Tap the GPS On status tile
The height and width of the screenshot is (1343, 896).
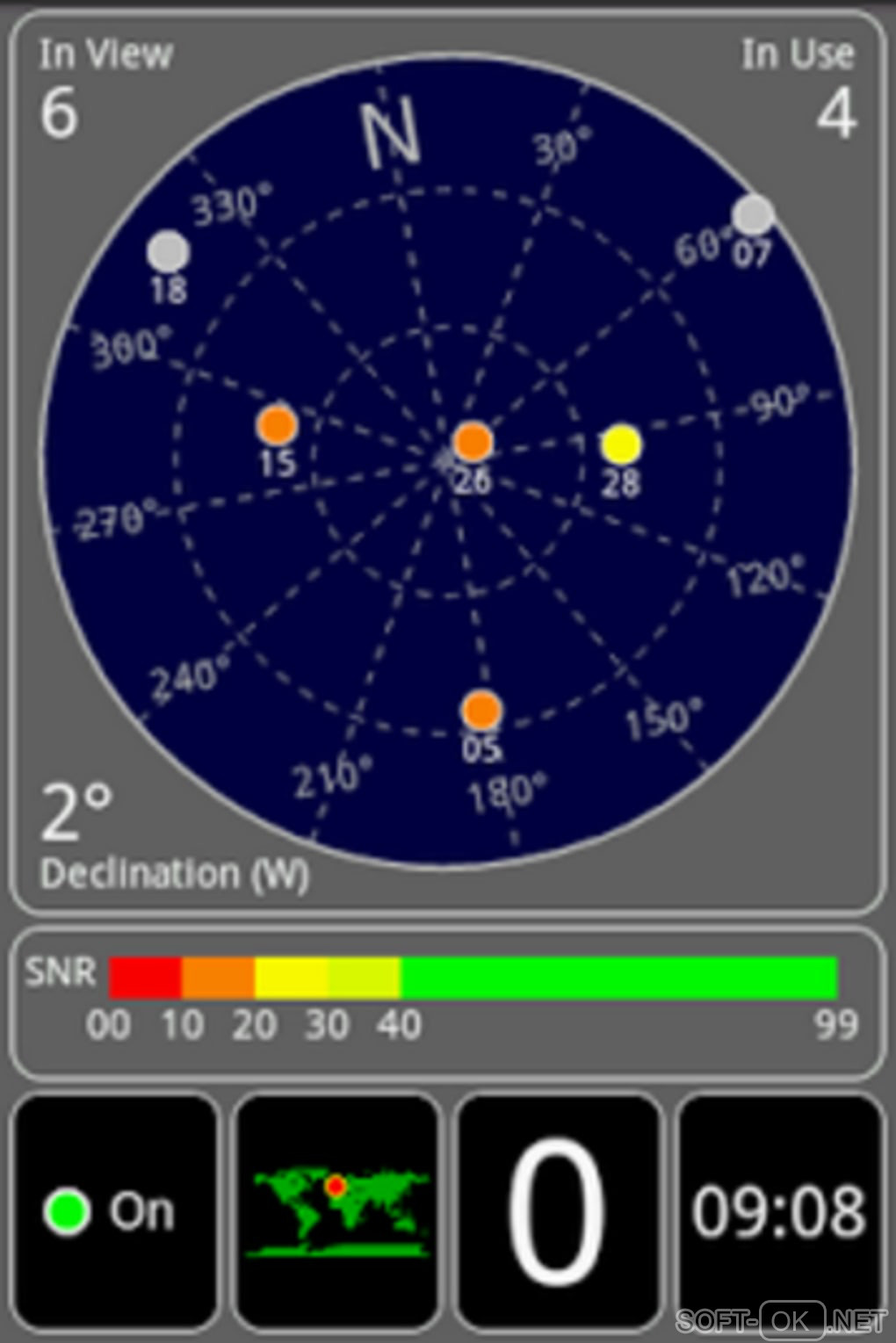pos(114,1210)
